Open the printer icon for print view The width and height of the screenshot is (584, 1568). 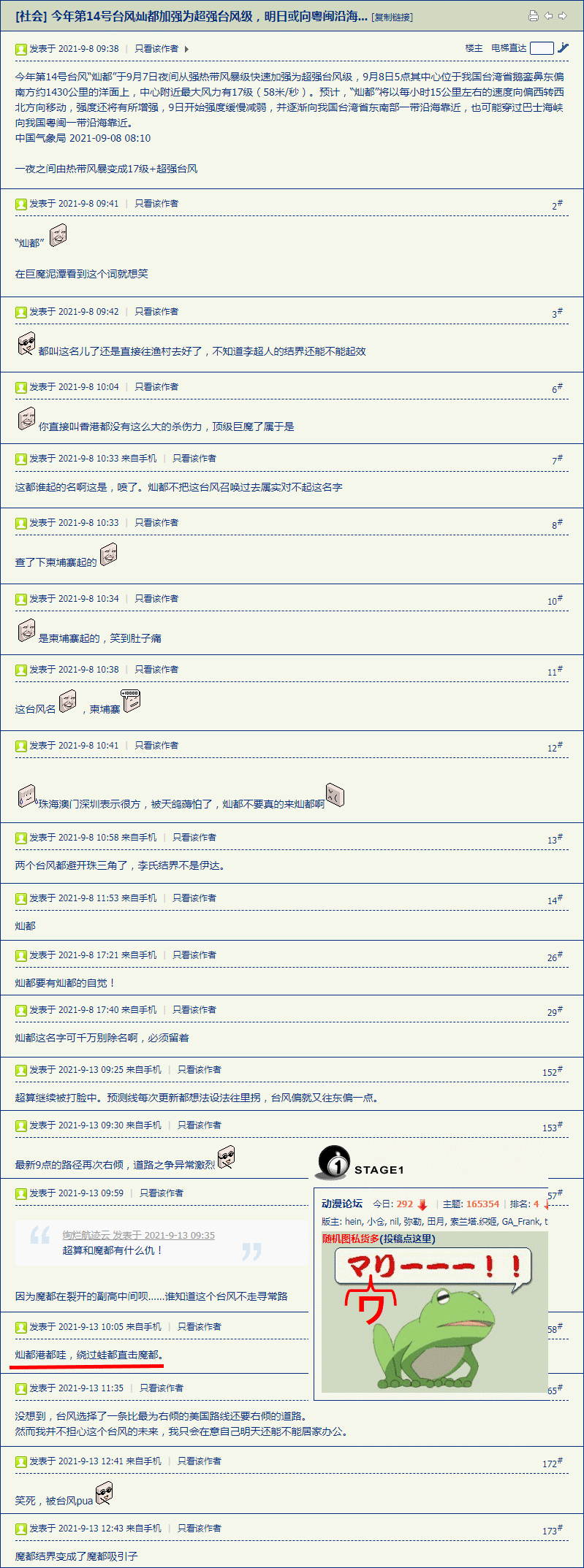pyautogui.click(x=534, y=16)
